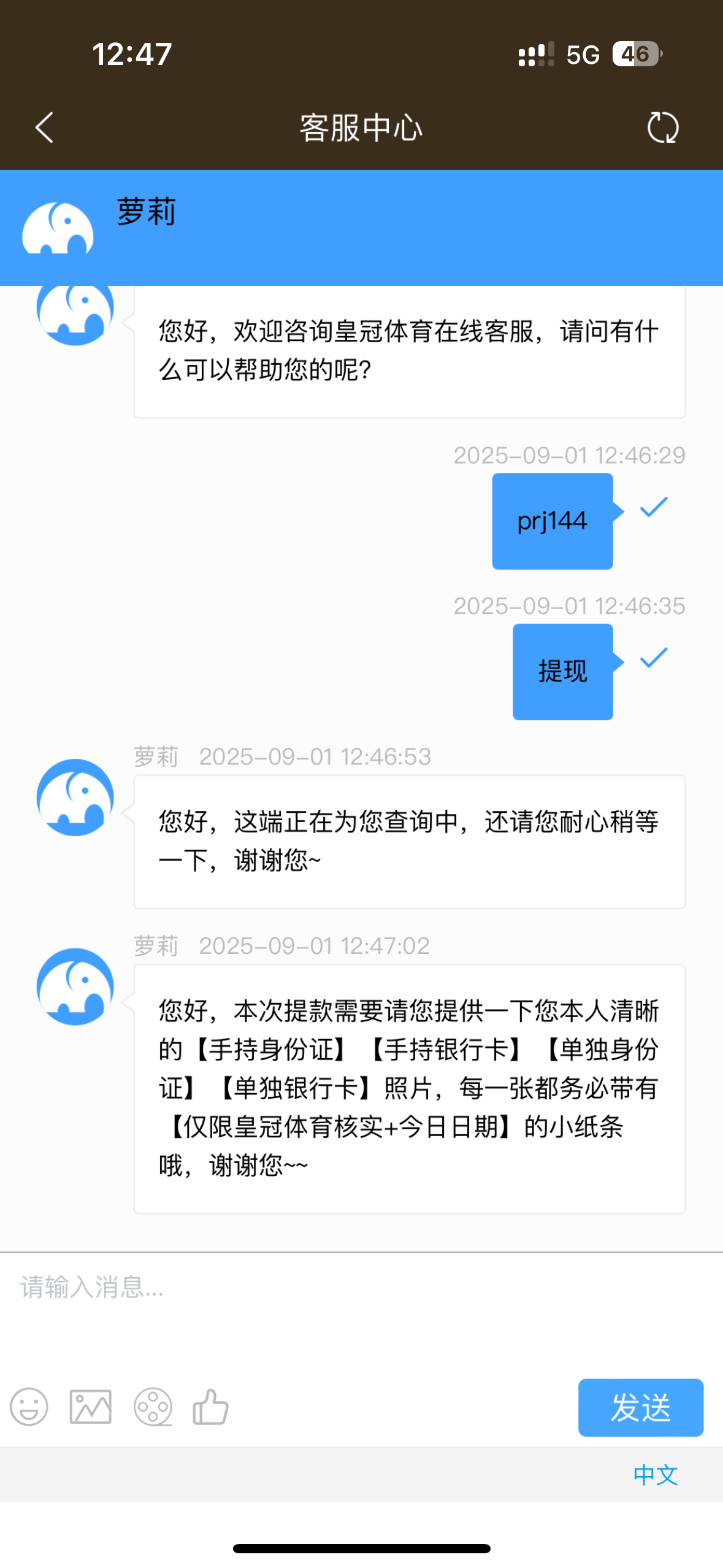Tap the withdrawal instructions message bubble
Viewport: 723px width, 1568px height.
pyautogui.click(x=408, y=1089)
